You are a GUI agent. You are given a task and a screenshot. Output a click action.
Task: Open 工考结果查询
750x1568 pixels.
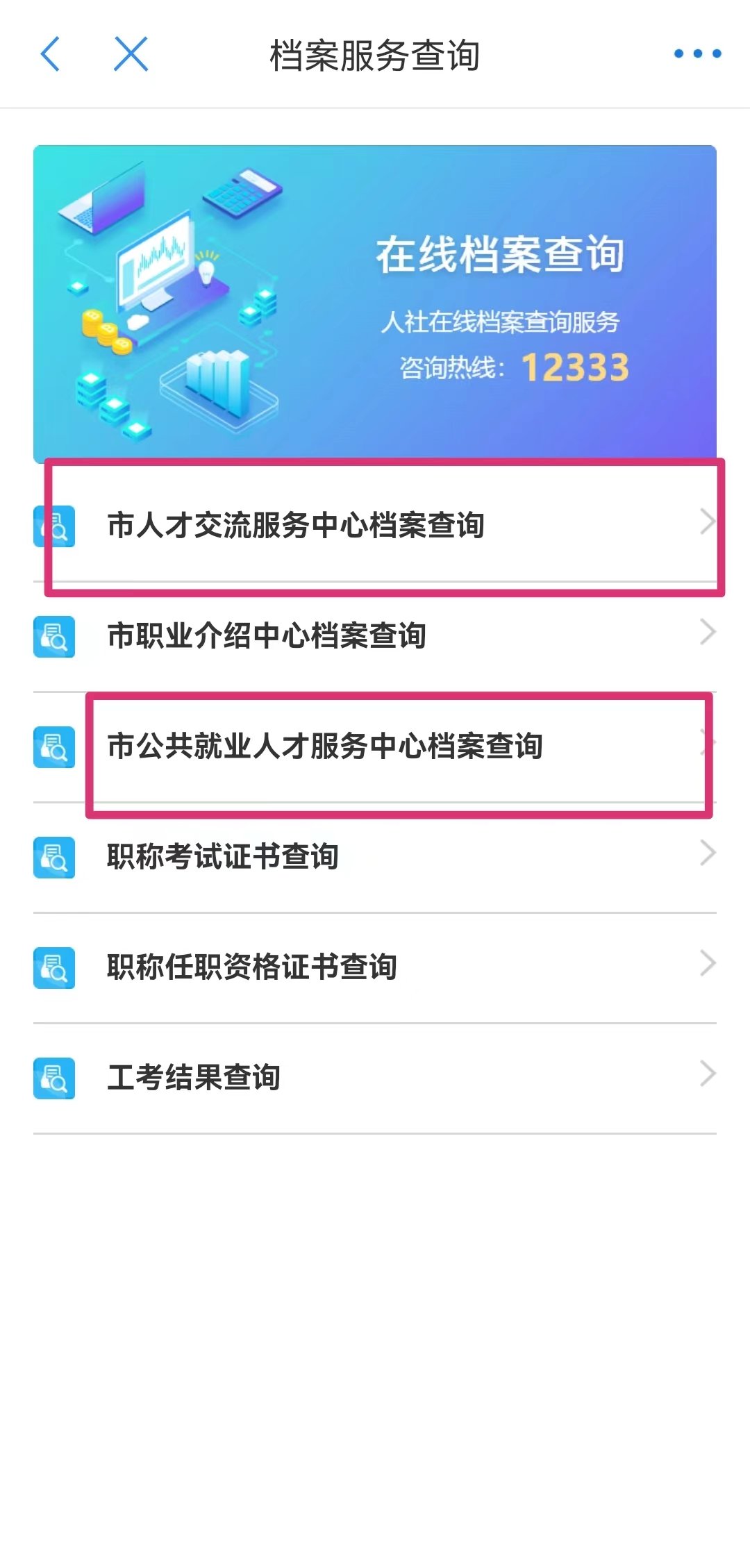coord(375,1077)
